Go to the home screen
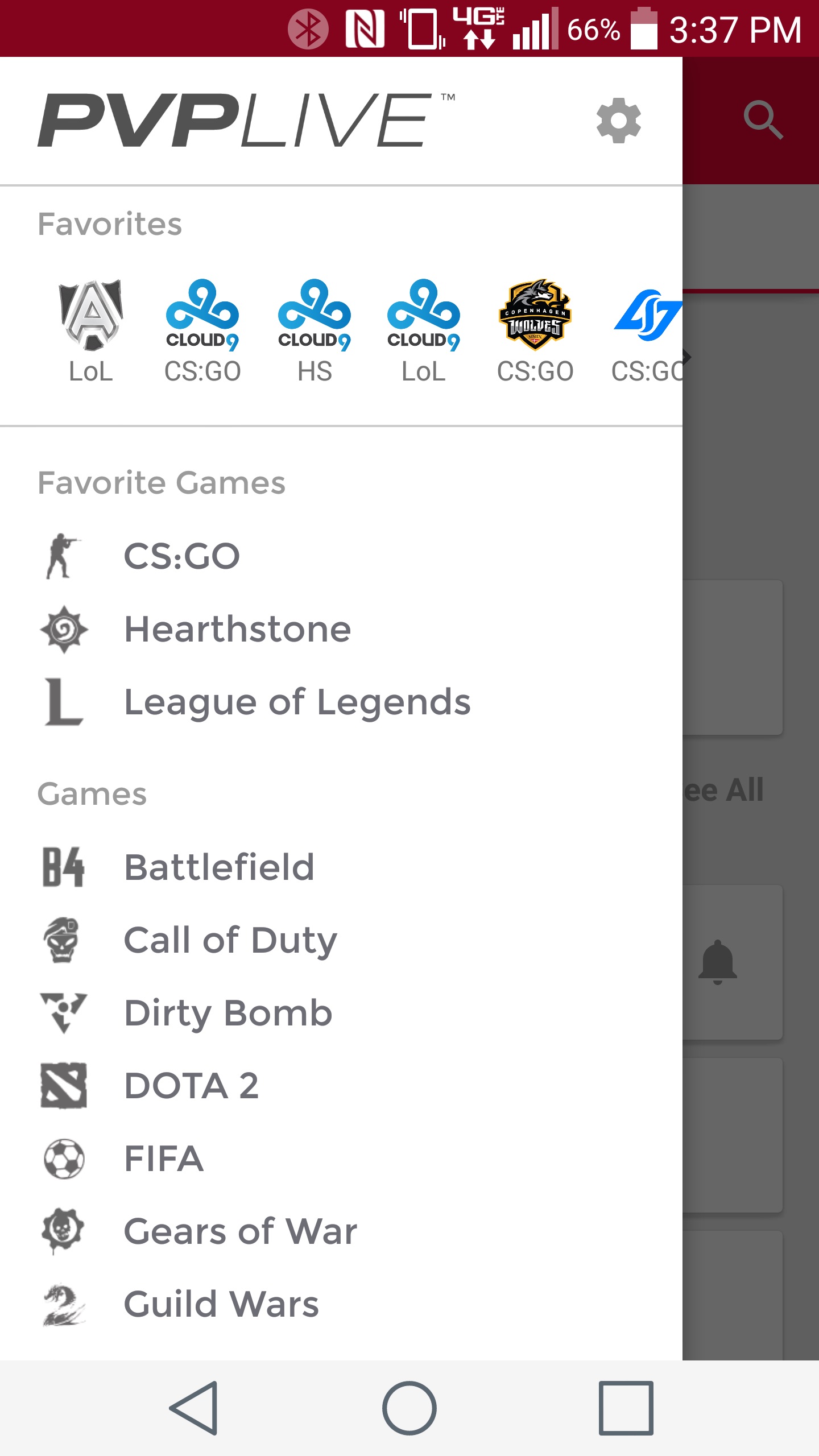Screen dimensions: 819x1456 pyautogui.click(x=409, y=1408)
